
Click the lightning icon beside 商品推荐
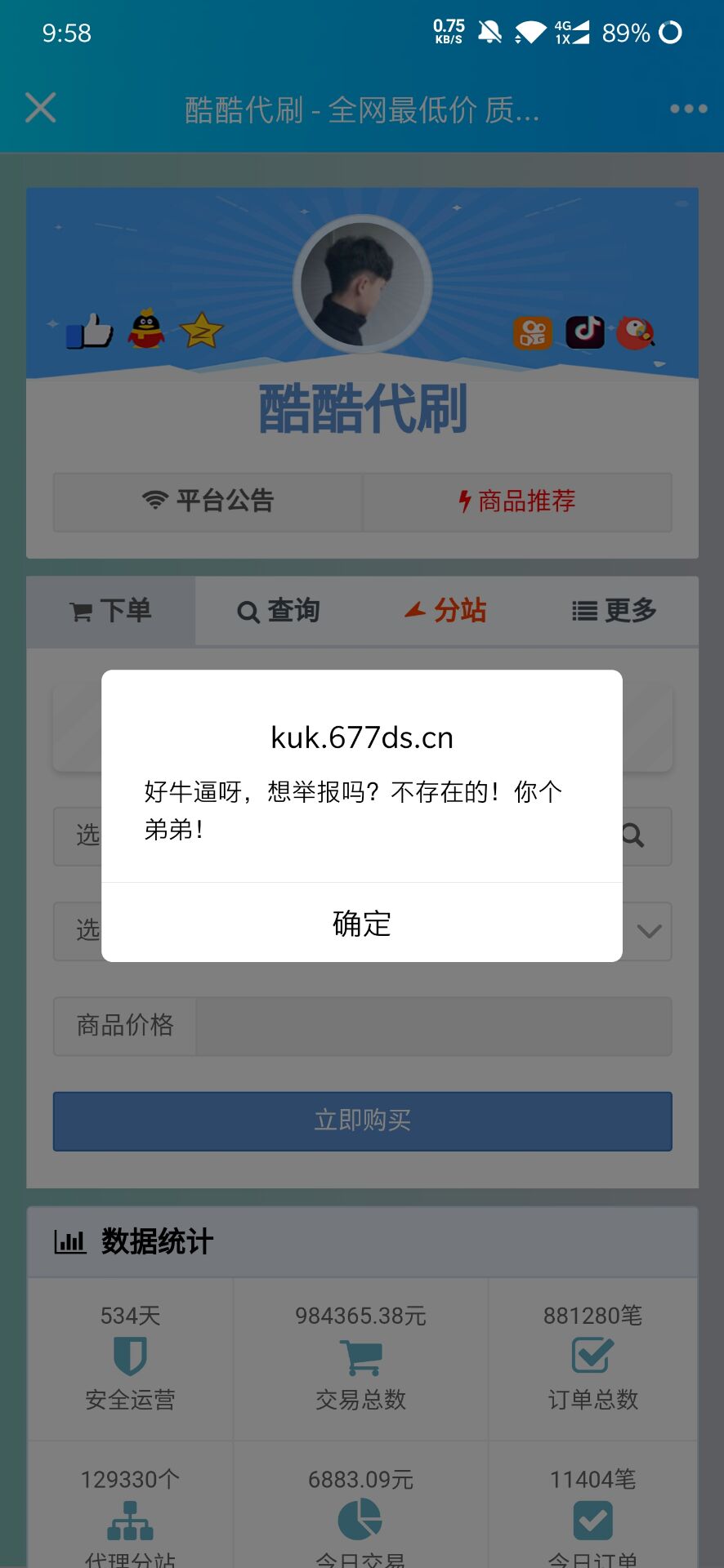(x=464, y=501)
